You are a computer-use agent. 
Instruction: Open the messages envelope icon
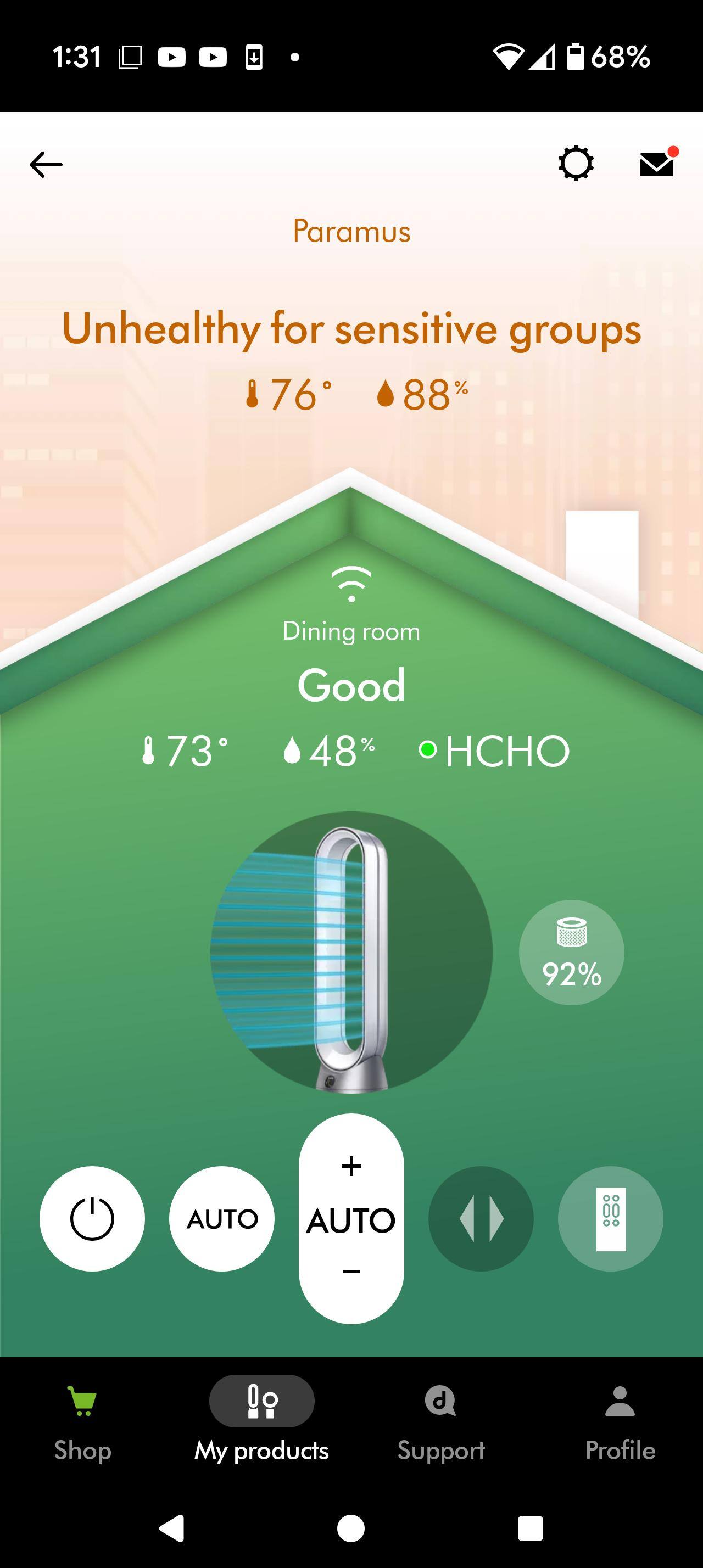(657, 163)
